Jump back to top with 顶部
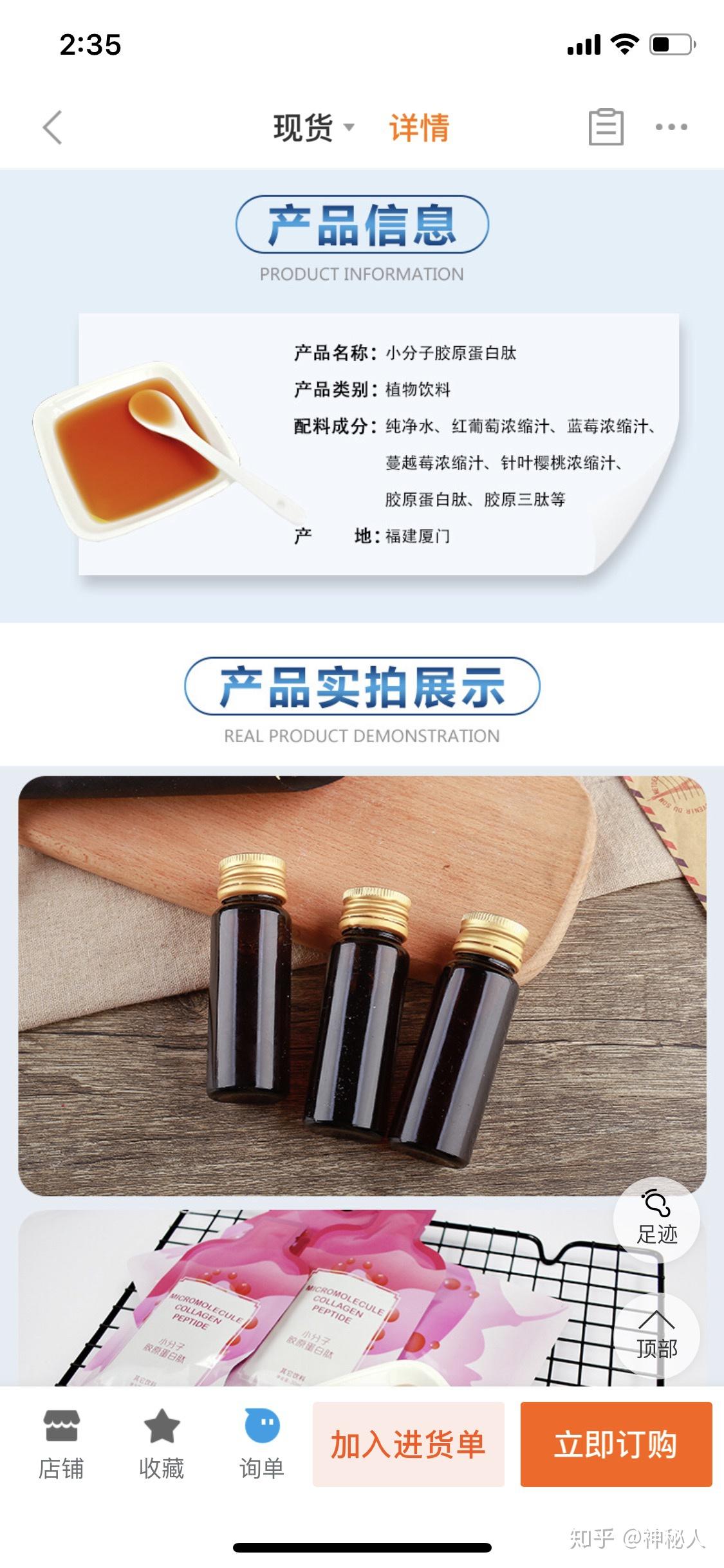This screenshot has height=1568, width=724. point(656,1335)
